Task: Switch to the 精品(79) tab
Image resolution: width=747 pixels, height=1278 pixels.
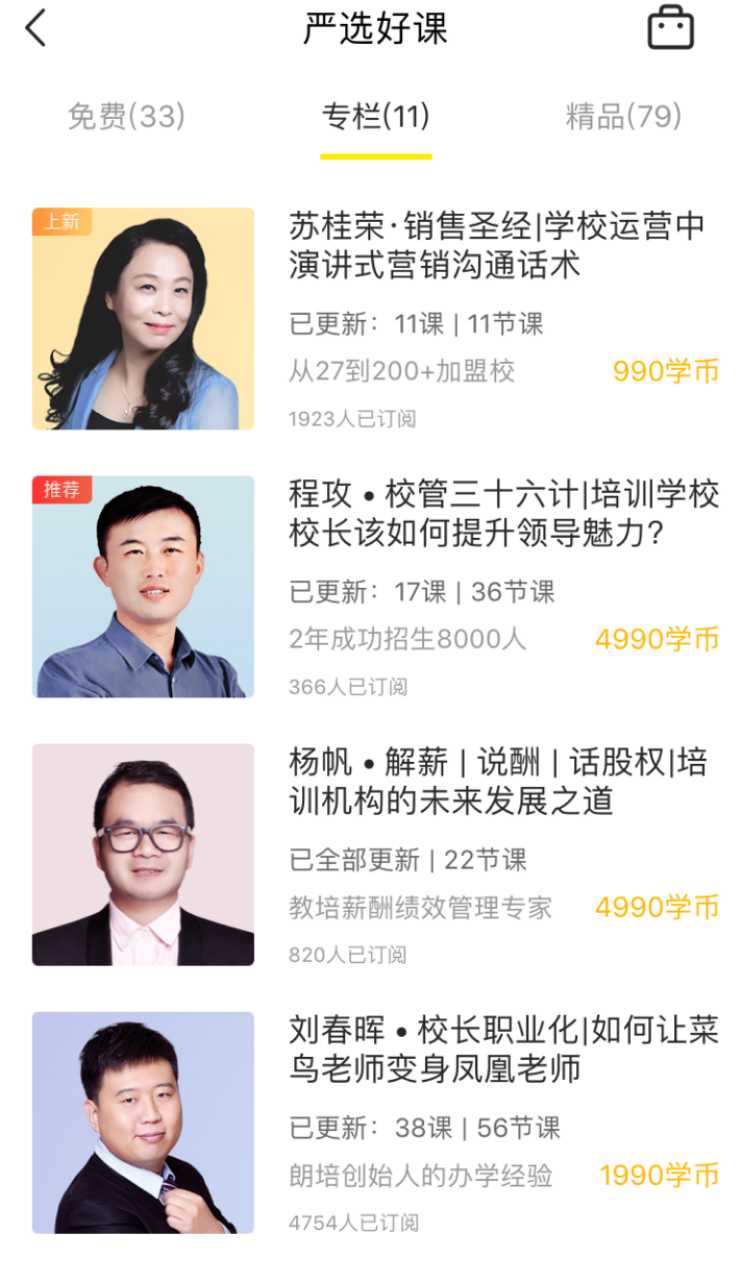Action: (623, 116)
